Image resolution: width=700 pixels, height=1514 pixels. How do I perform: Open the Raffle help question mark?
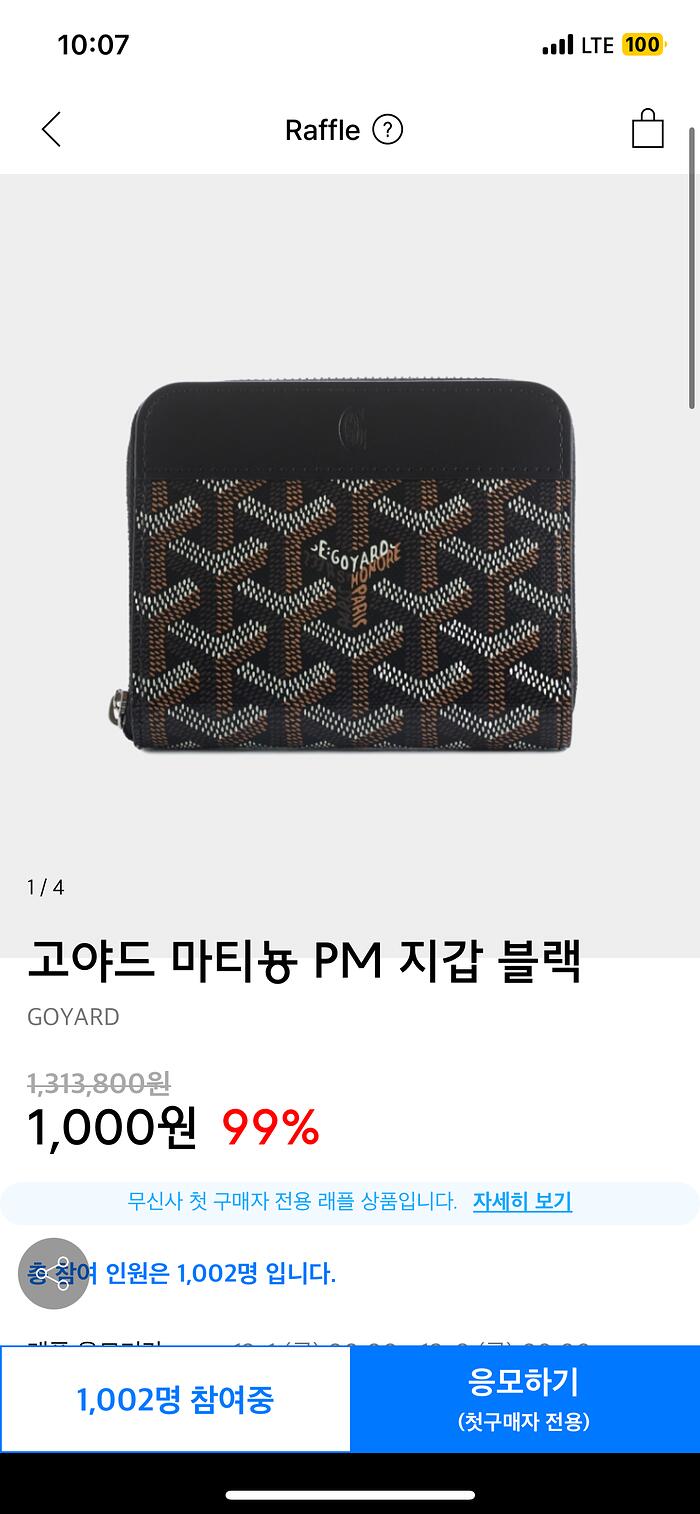[x=387, y=130]
